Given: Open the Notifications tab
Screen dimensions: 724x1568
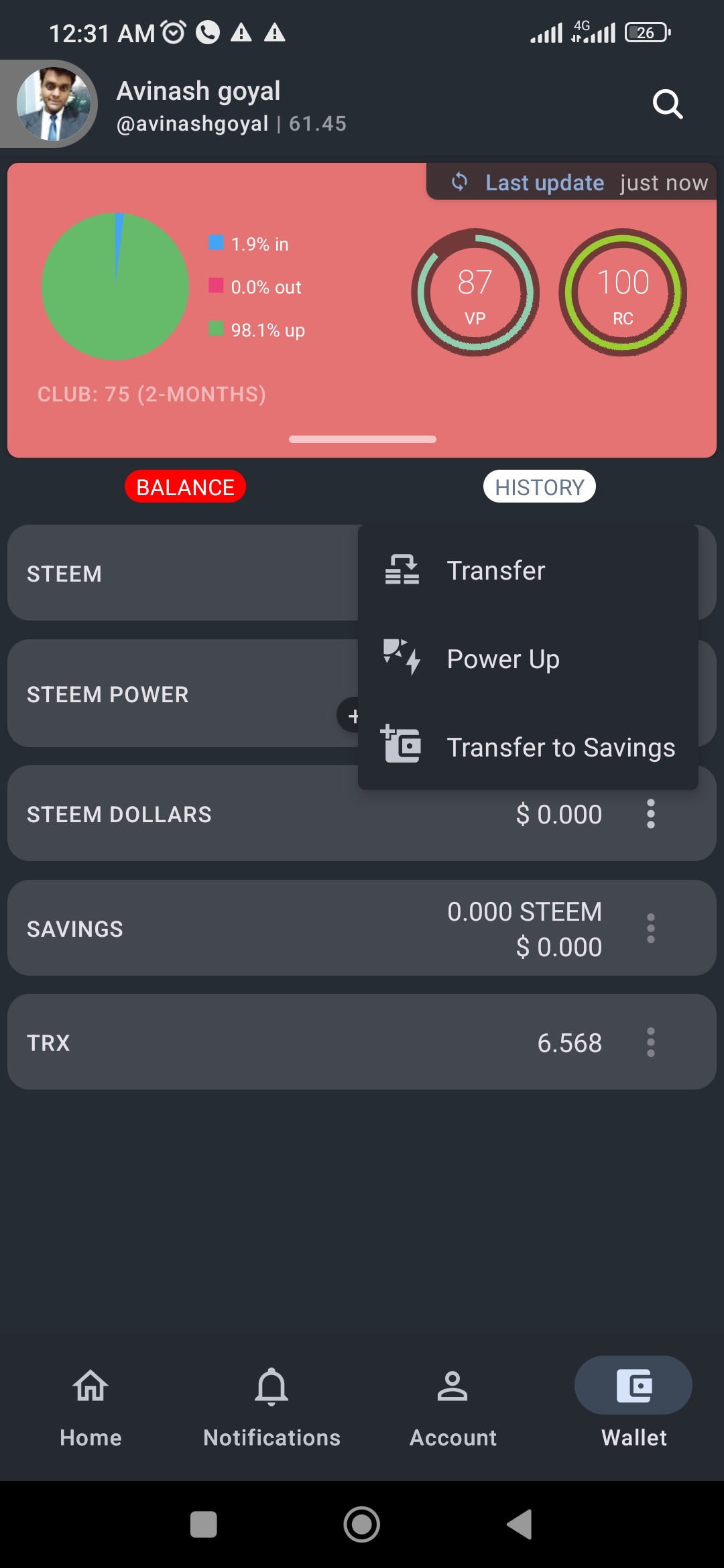Looking at the screenshot, I should pyautogui.click(x=271, y=1402).
